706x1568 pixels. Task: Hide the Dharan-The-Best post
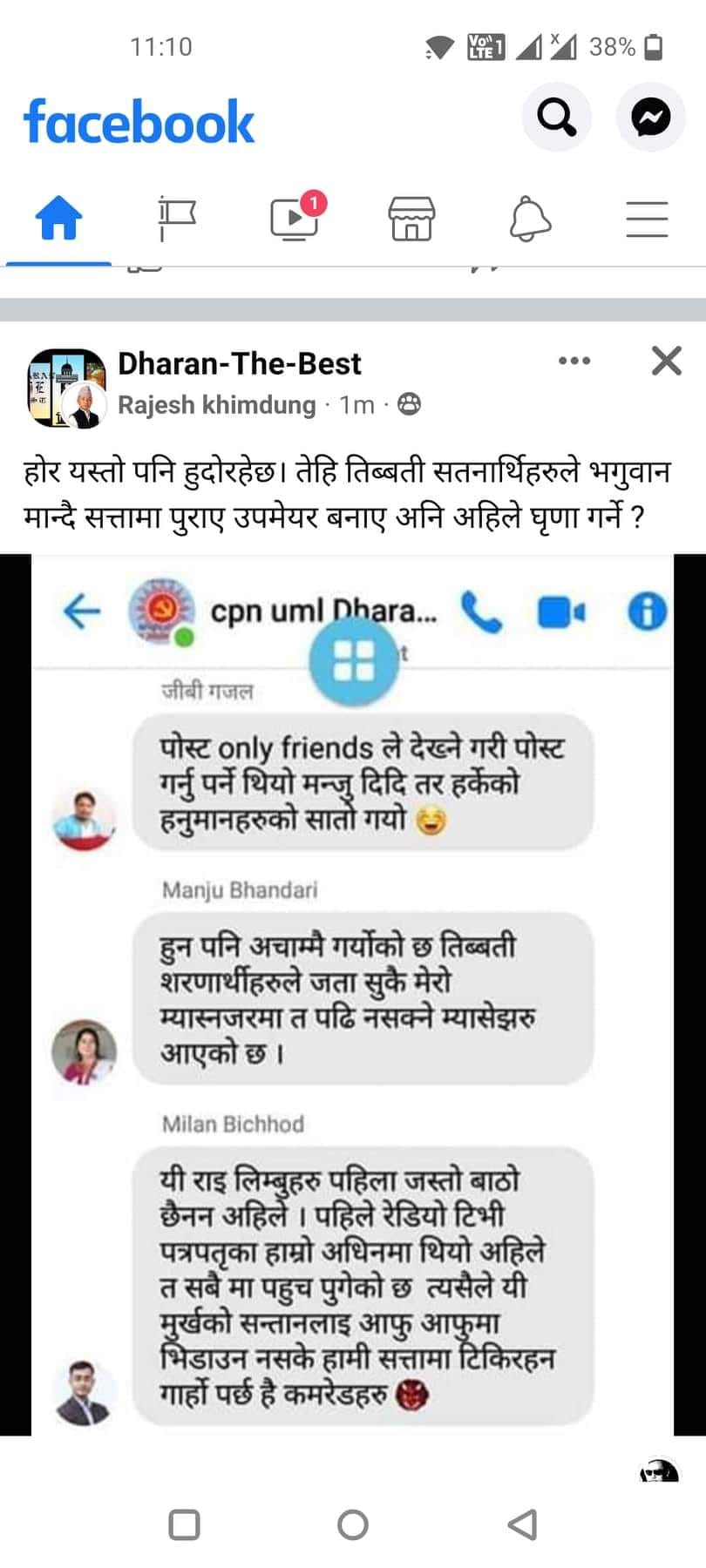pyautogui.click(x=666, y=361)
